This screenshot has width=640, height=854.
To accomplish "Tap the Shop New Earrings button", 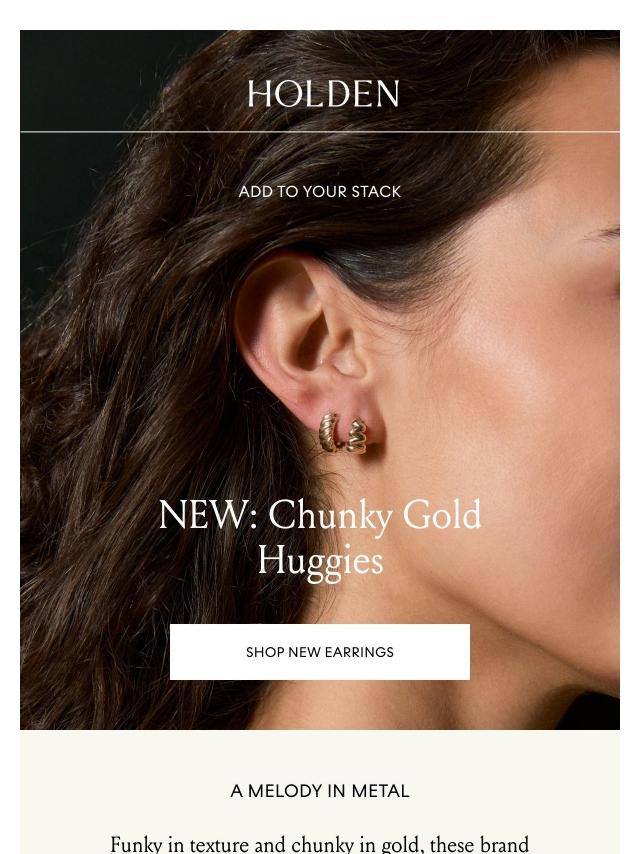I will [x=319, y=652].
